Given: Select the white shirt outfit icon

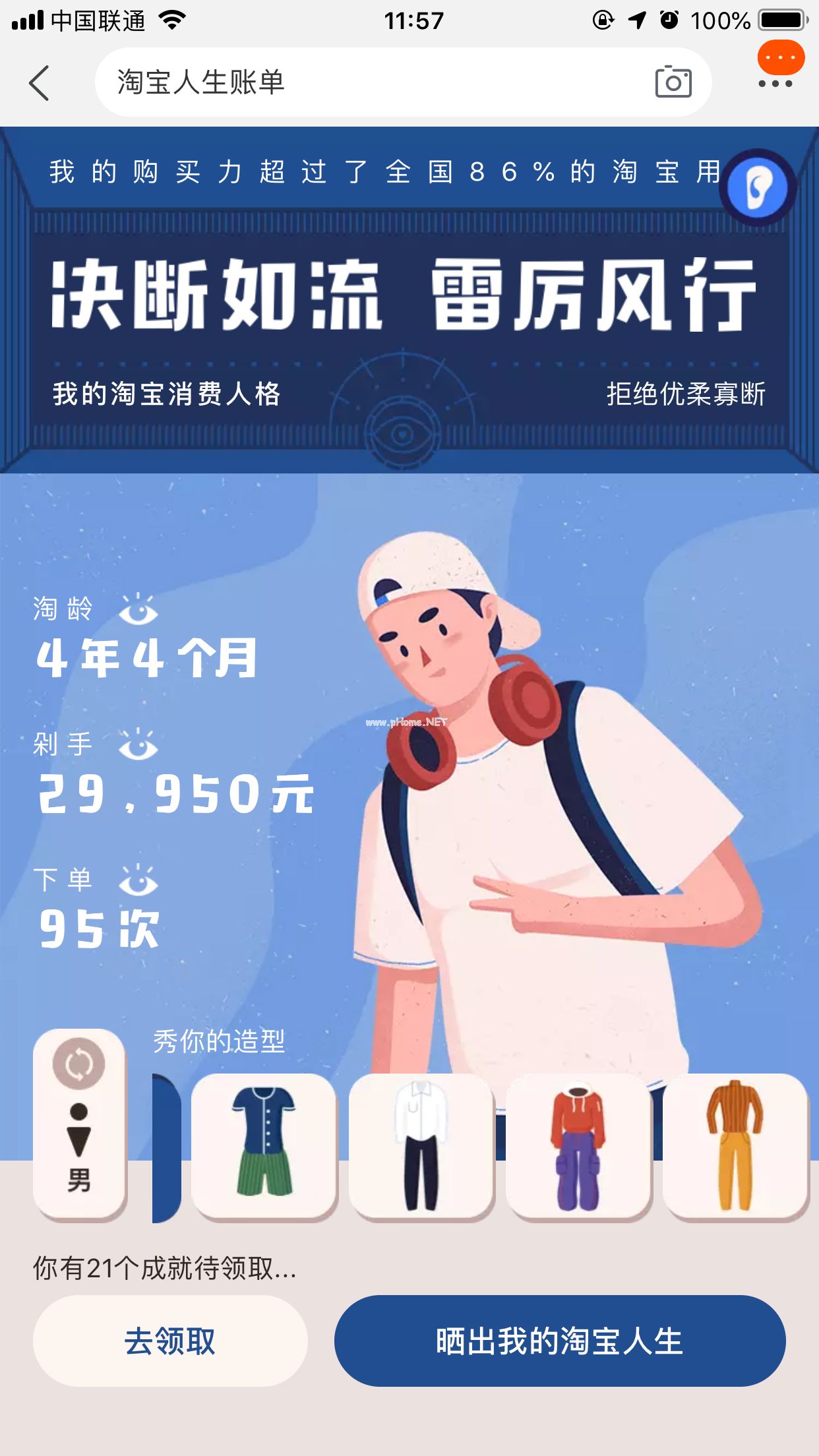Looking at the screenshot, I should pos(423,1147).
